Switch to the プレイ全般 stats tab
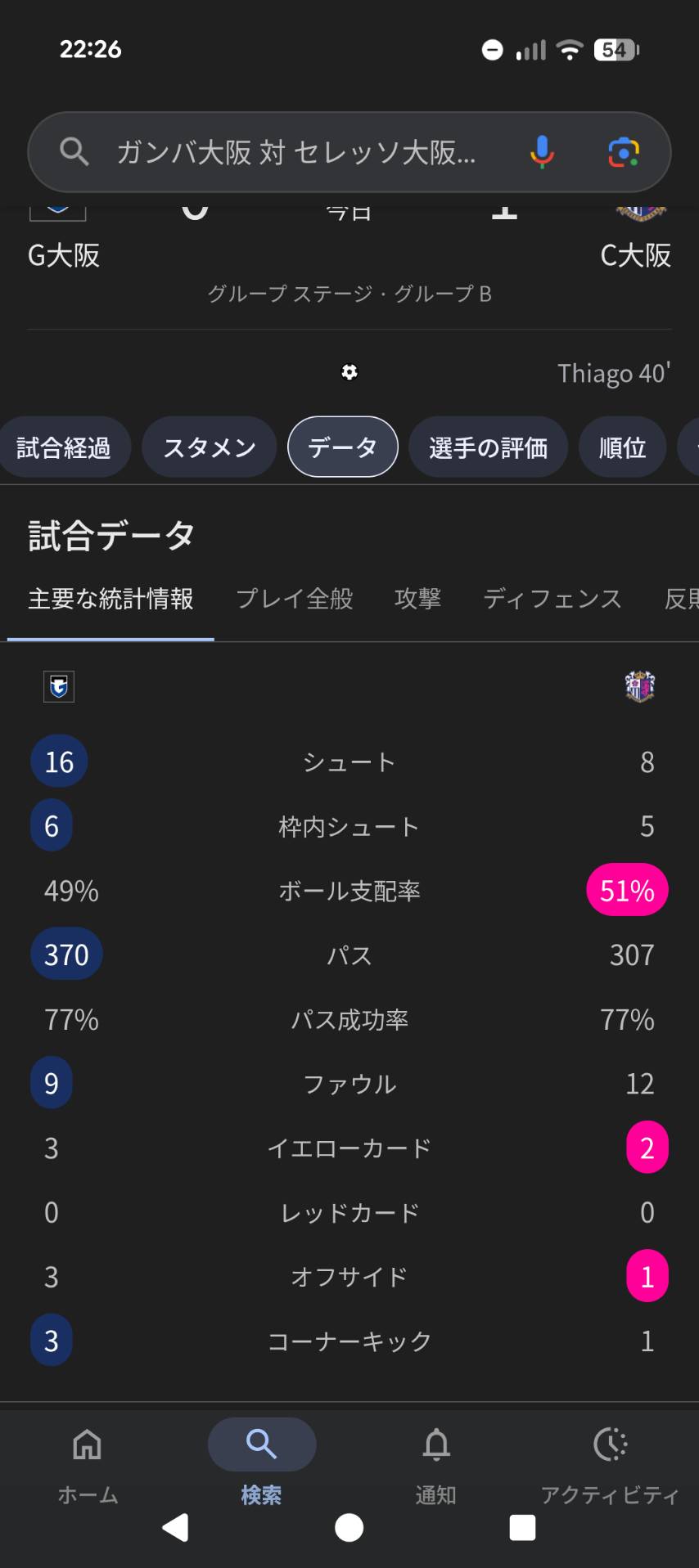Screen dimensions: 699x1568 click(295, 599)
